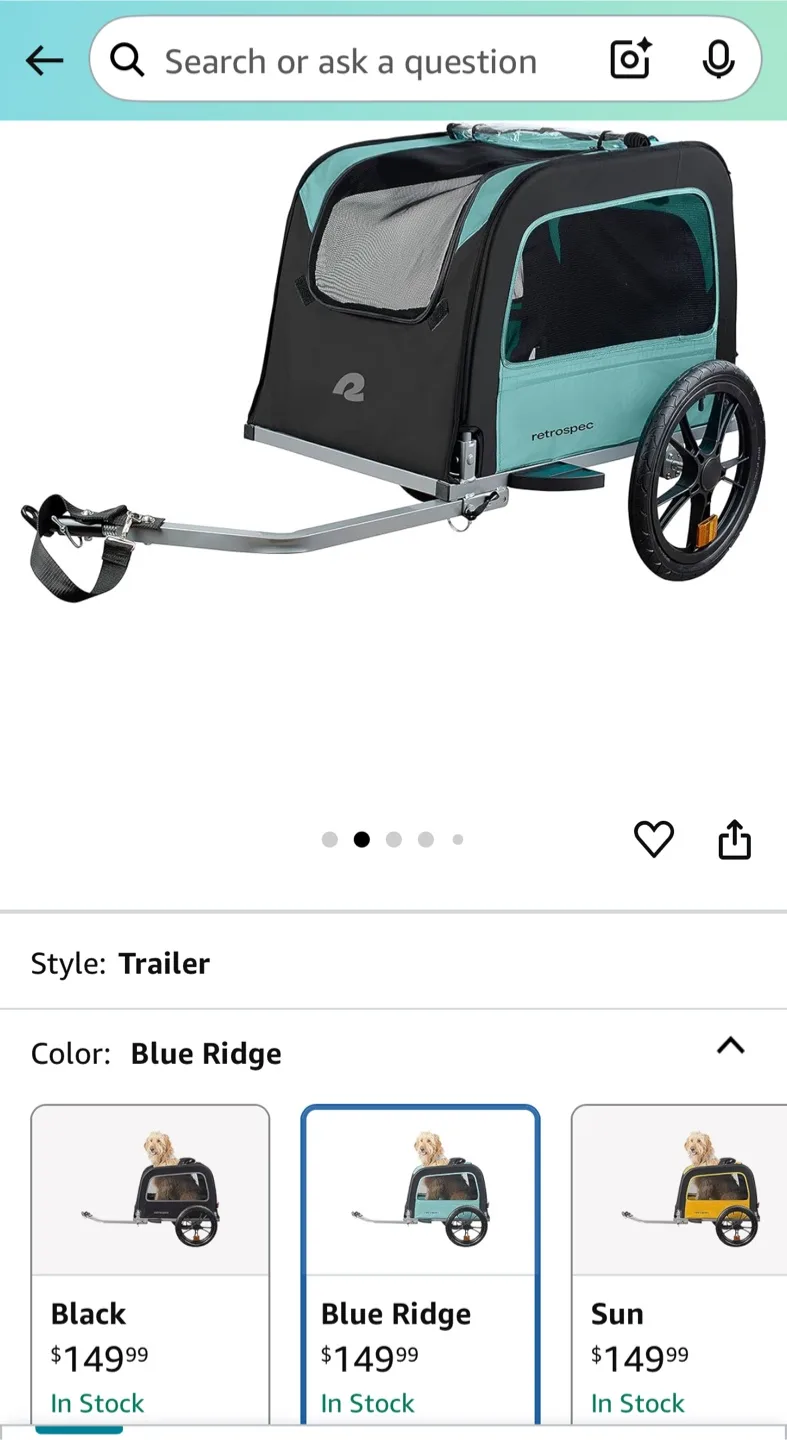
Task: Collapse the Color options section
Action: [731, 1046]
